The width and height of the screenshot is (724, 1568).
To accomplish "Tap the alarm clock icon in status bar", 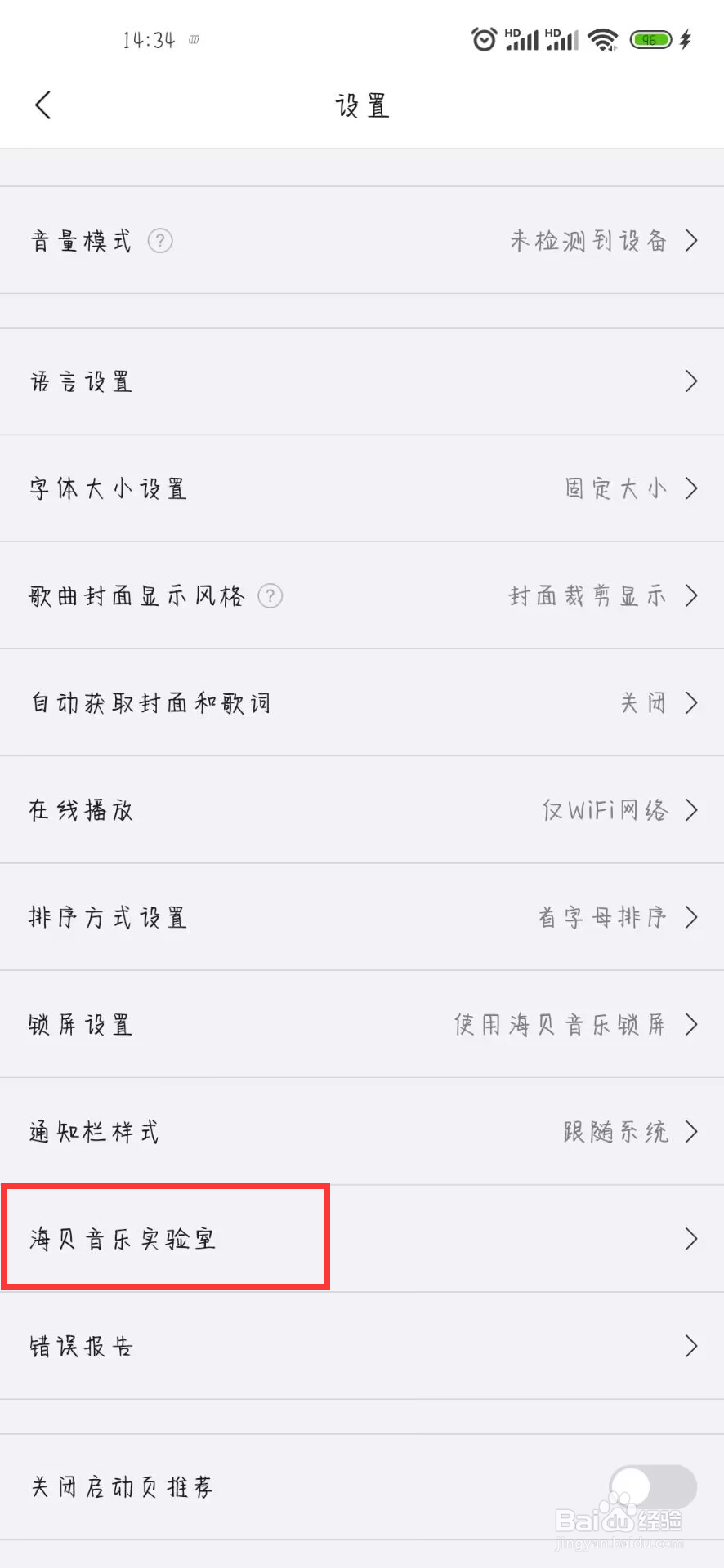I will click(484, 38).
